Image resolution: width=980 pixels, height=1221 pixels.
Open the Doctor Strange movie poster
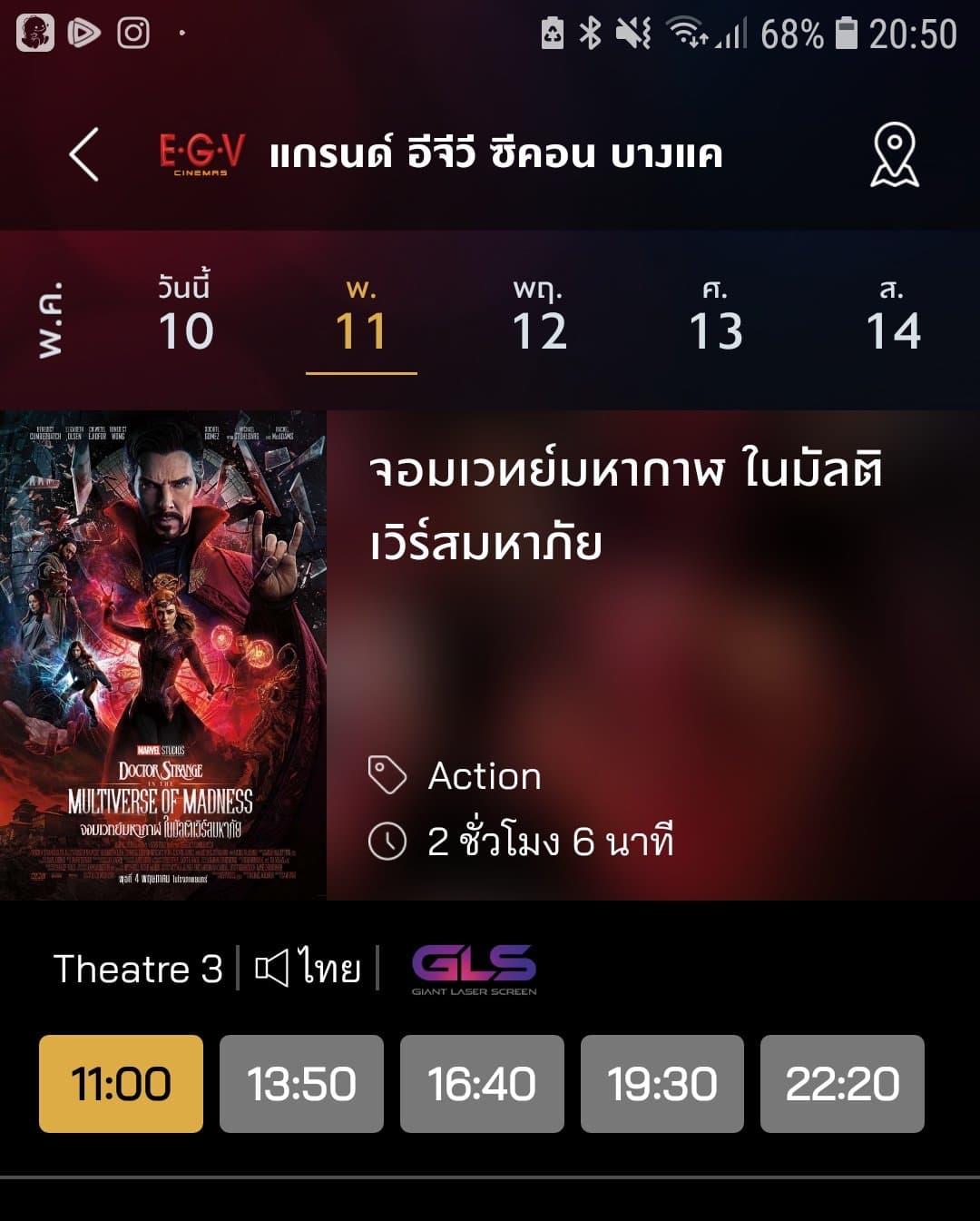(x=163, y=655)
